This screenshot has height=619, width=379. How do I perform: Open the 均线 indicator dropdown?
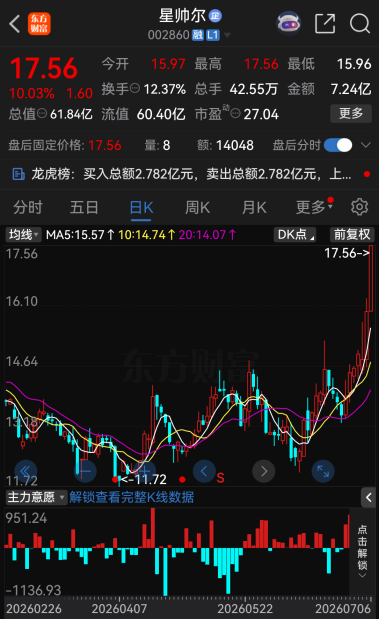pos(23,235)
